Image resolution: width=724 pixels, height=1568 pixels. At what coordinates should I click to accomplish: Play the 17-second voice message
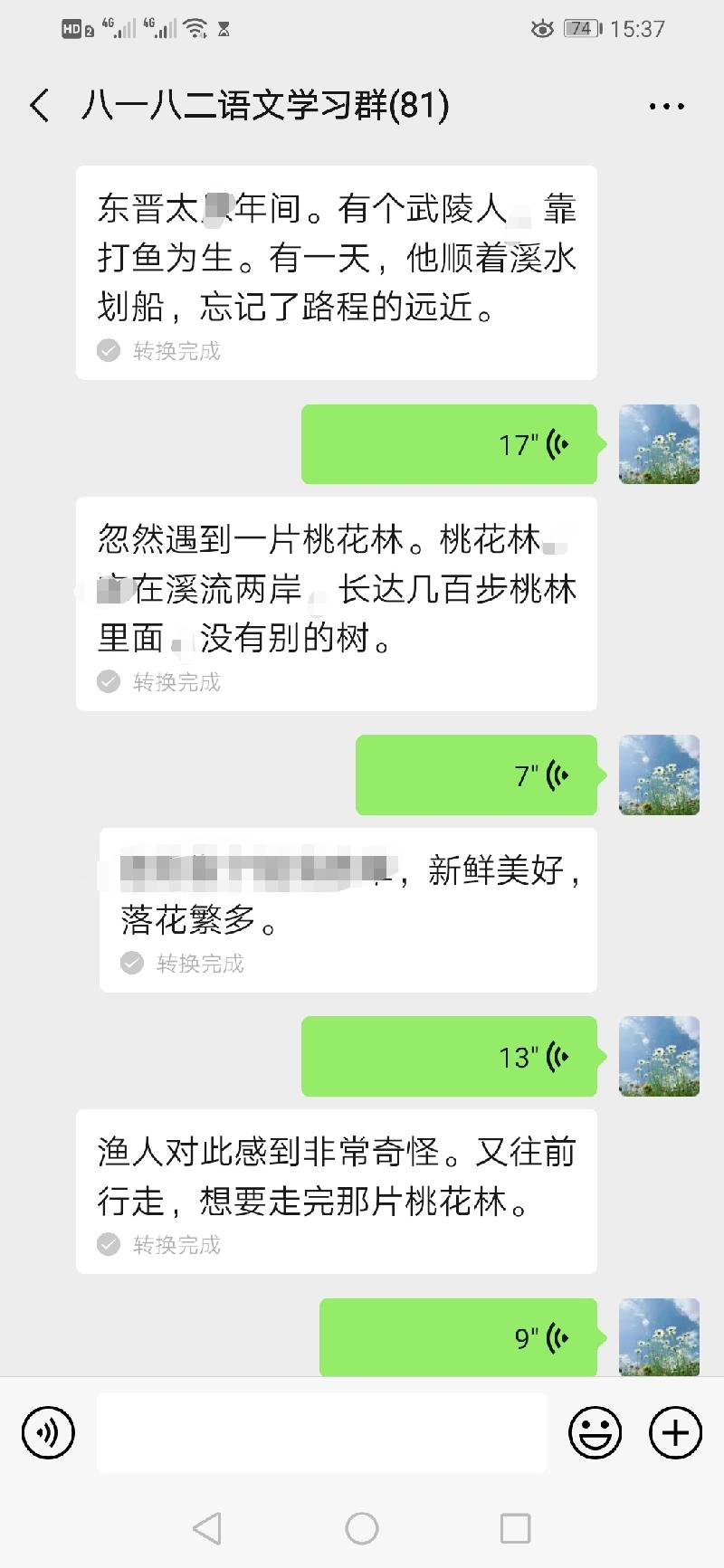click(449, 444)
